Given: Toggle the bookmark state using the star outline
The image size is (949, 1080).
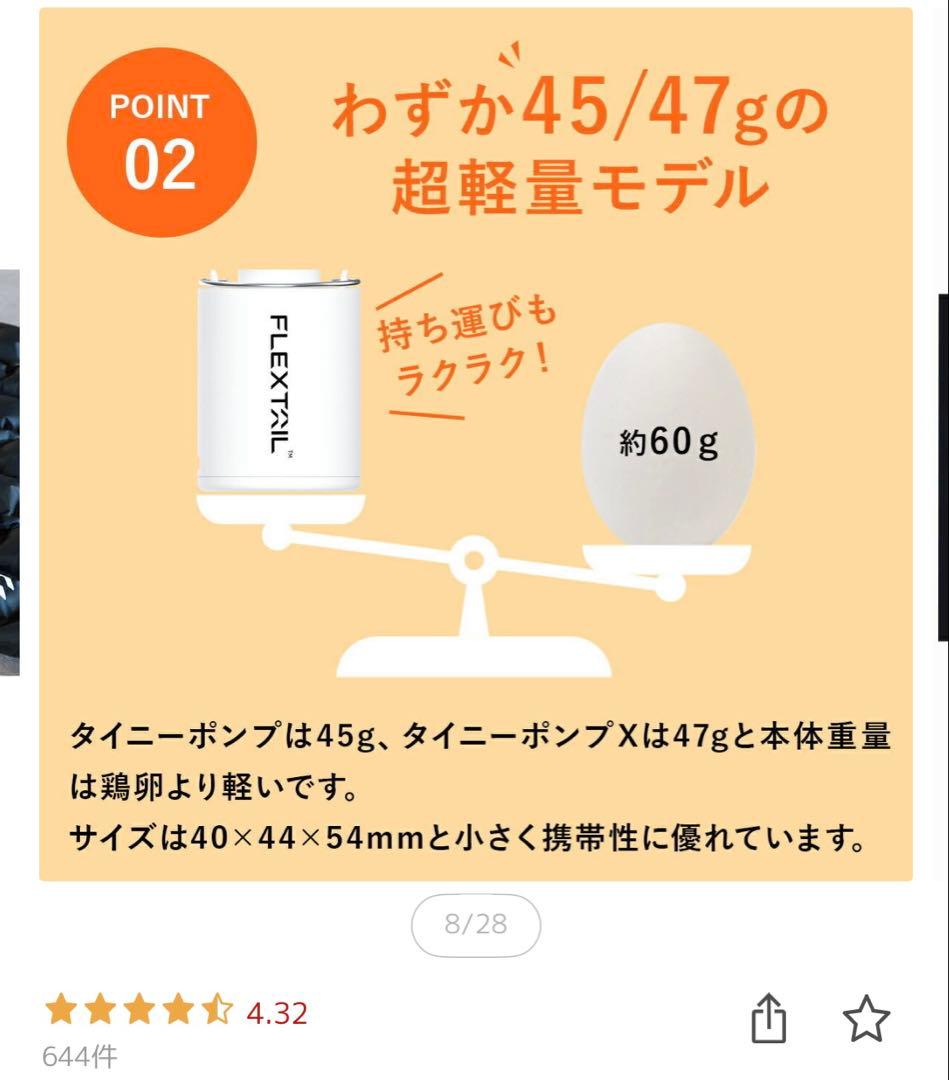Looking at the screenshot, I should [864, 1016].
